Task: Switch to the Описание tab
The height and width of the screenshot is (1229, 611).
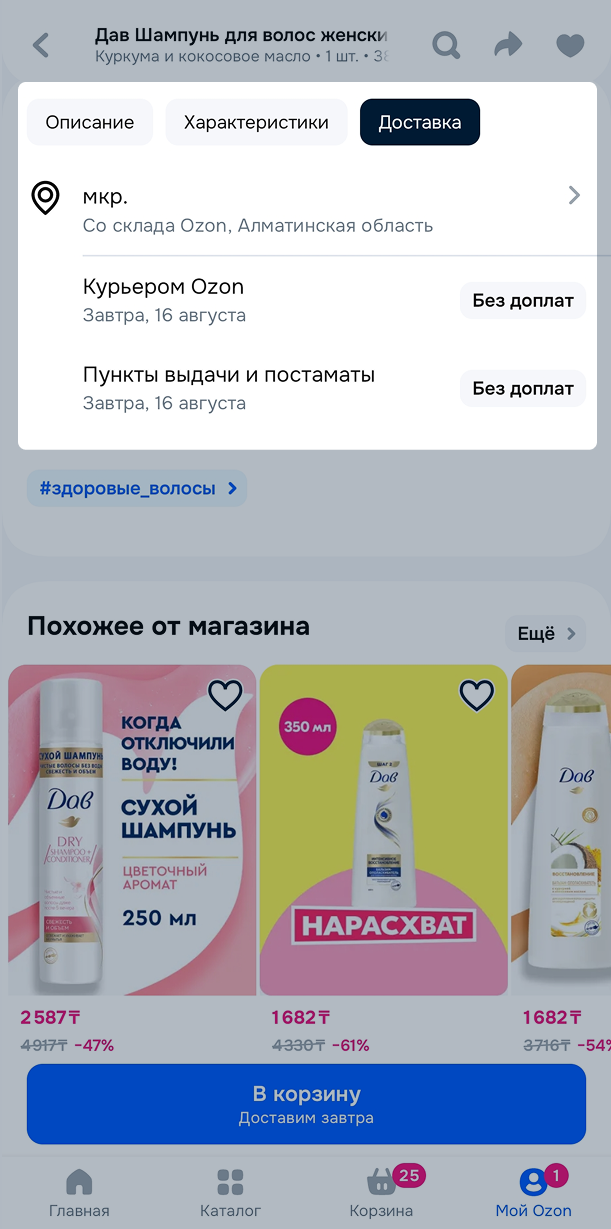Action: click(x=90, y=123)
